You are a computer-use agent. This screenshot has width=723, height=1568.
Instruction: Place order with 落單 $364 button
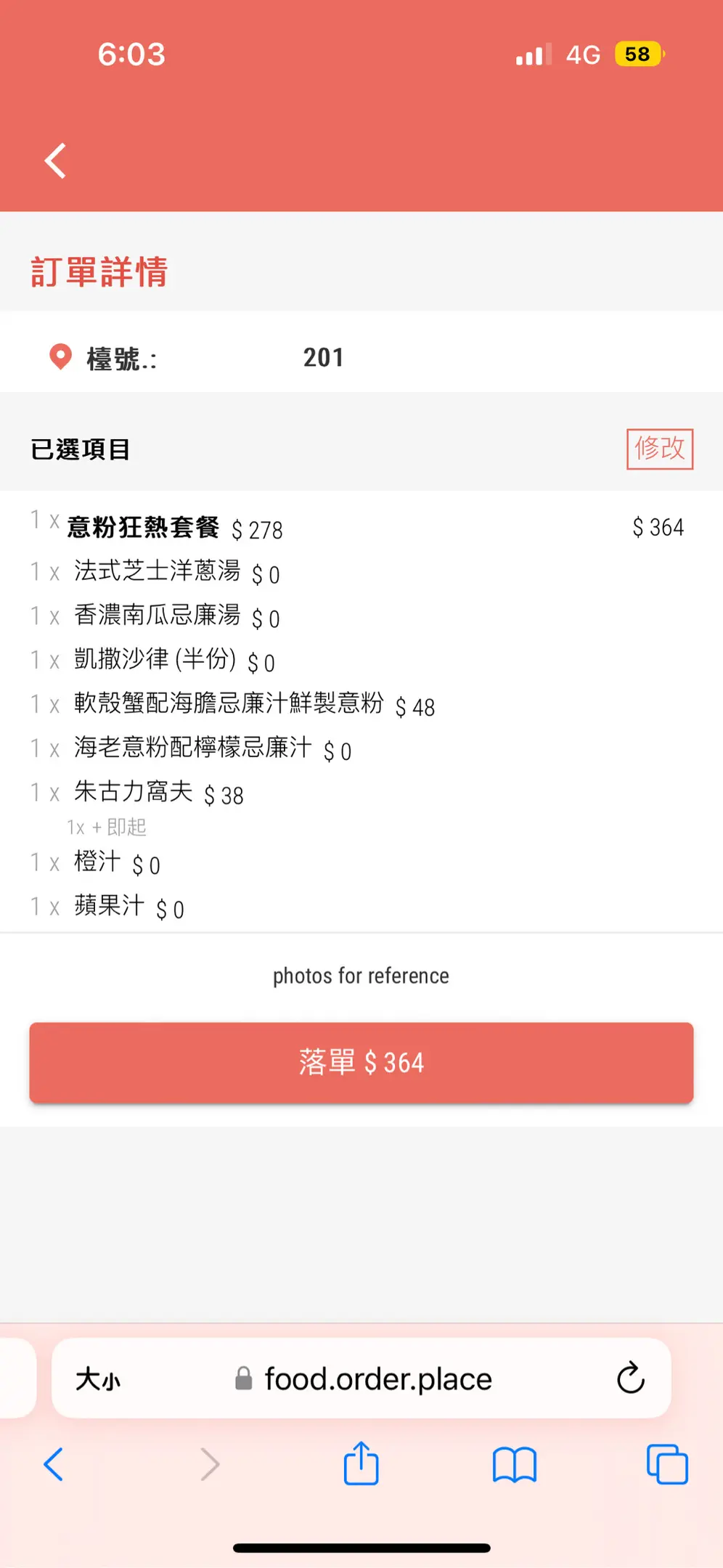click(x=361, y=1062)
